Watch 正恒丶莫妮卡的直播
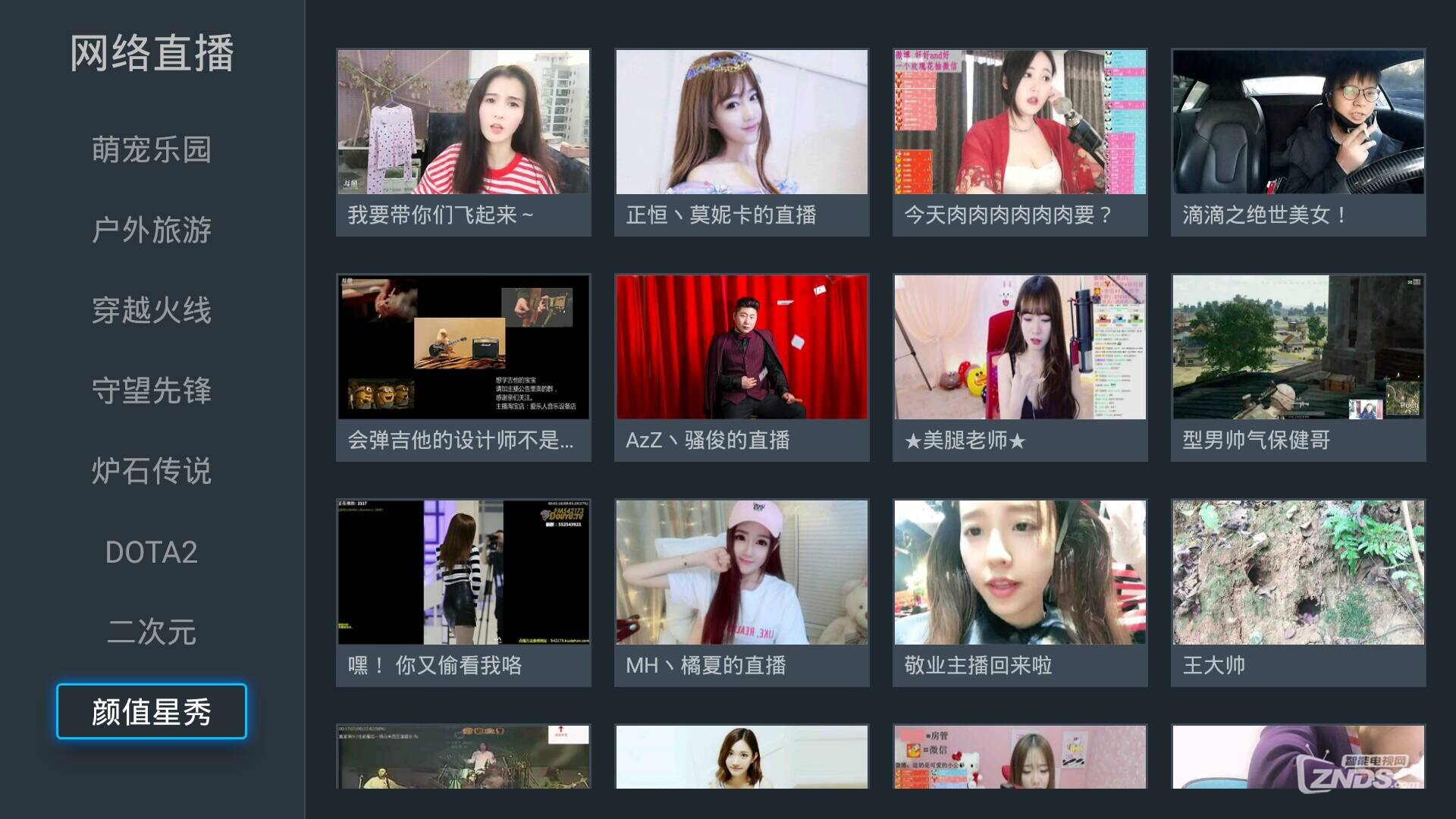The height and width of the screenshot is (819, 1456). [x=742, y=143]
